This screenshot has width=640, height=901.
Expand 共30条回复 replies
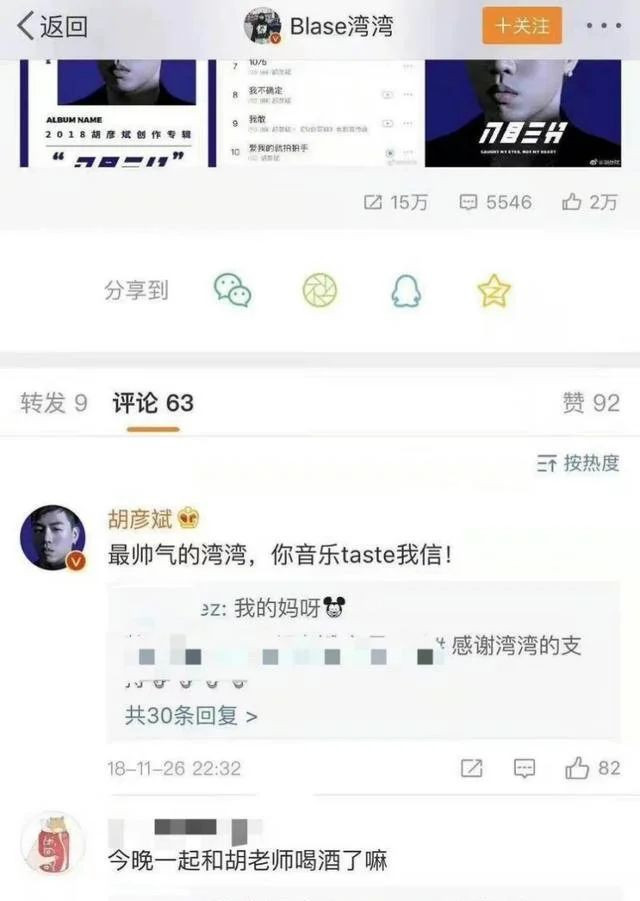tap(190, 716)
